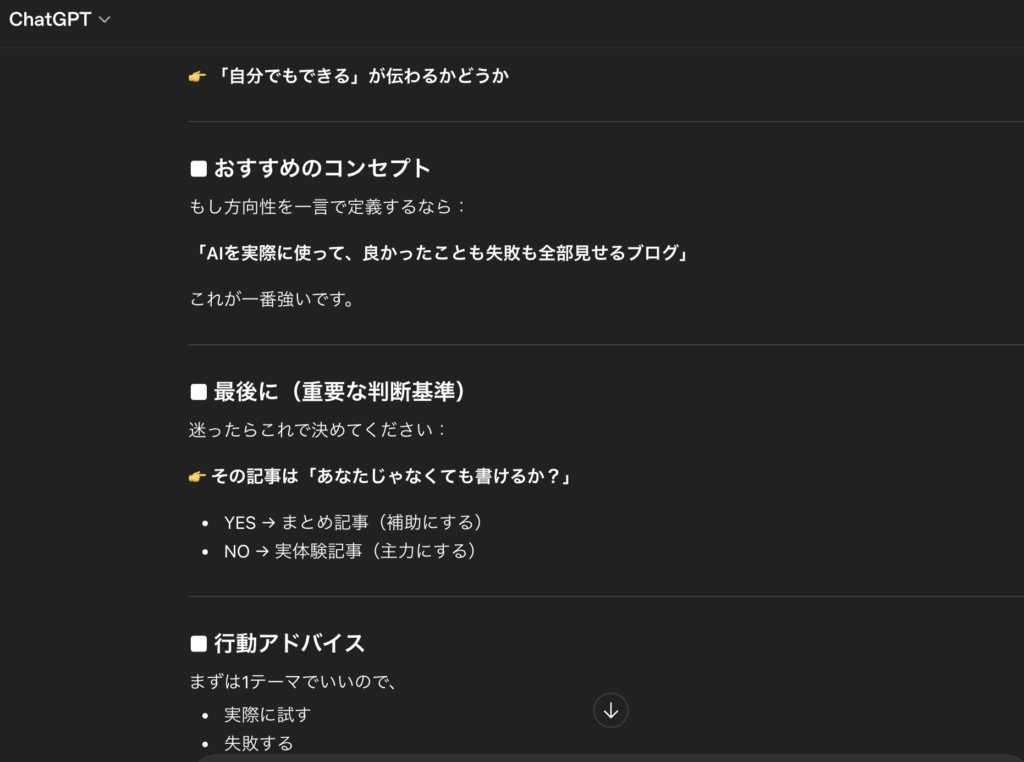Jump to the bottom of the conversation
This screenshot has height=762, width=1024.
(x=611, y=711)
